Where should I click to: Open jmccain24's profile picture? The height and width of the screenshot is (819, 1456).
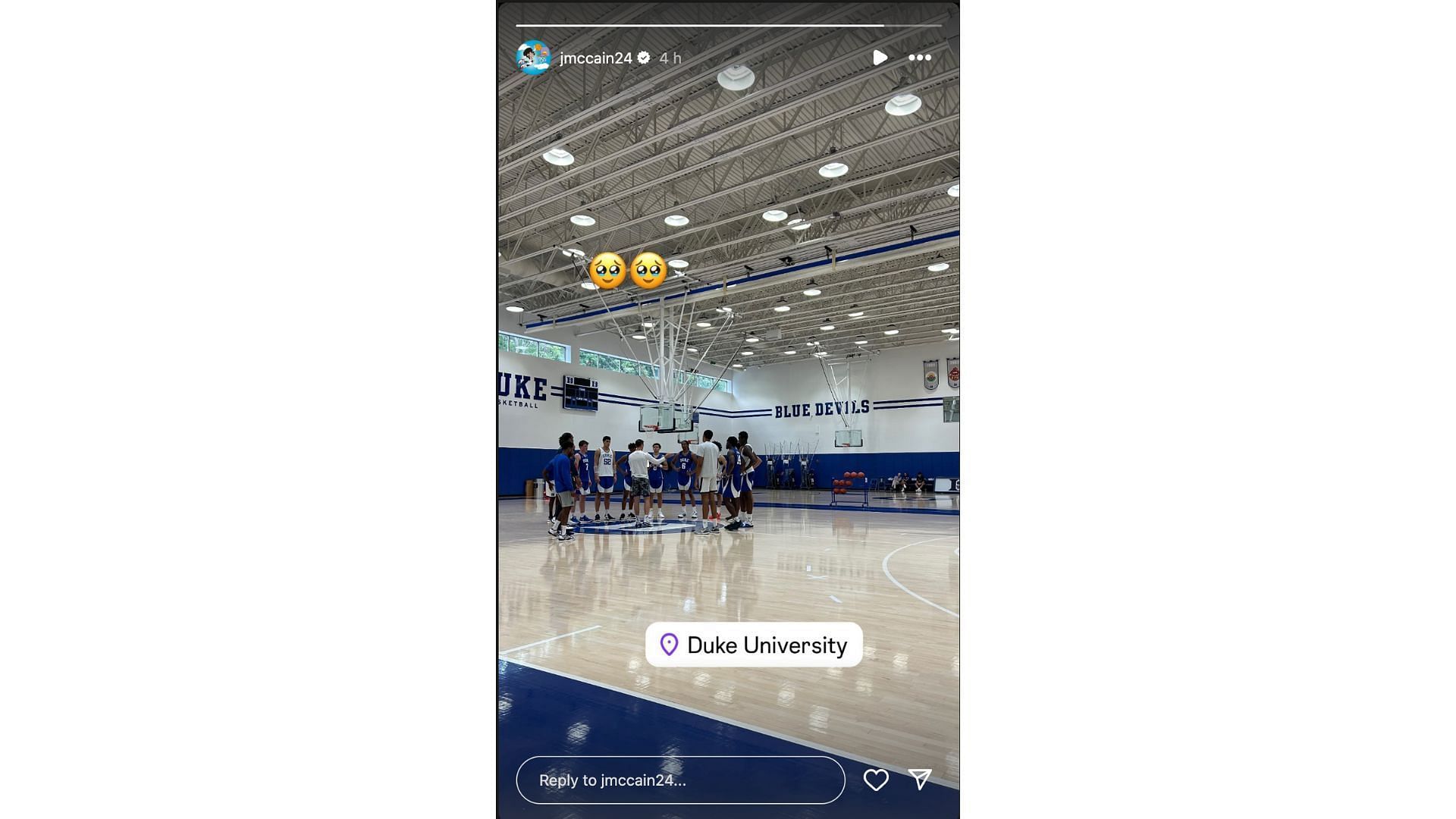(x=533, y=58)
